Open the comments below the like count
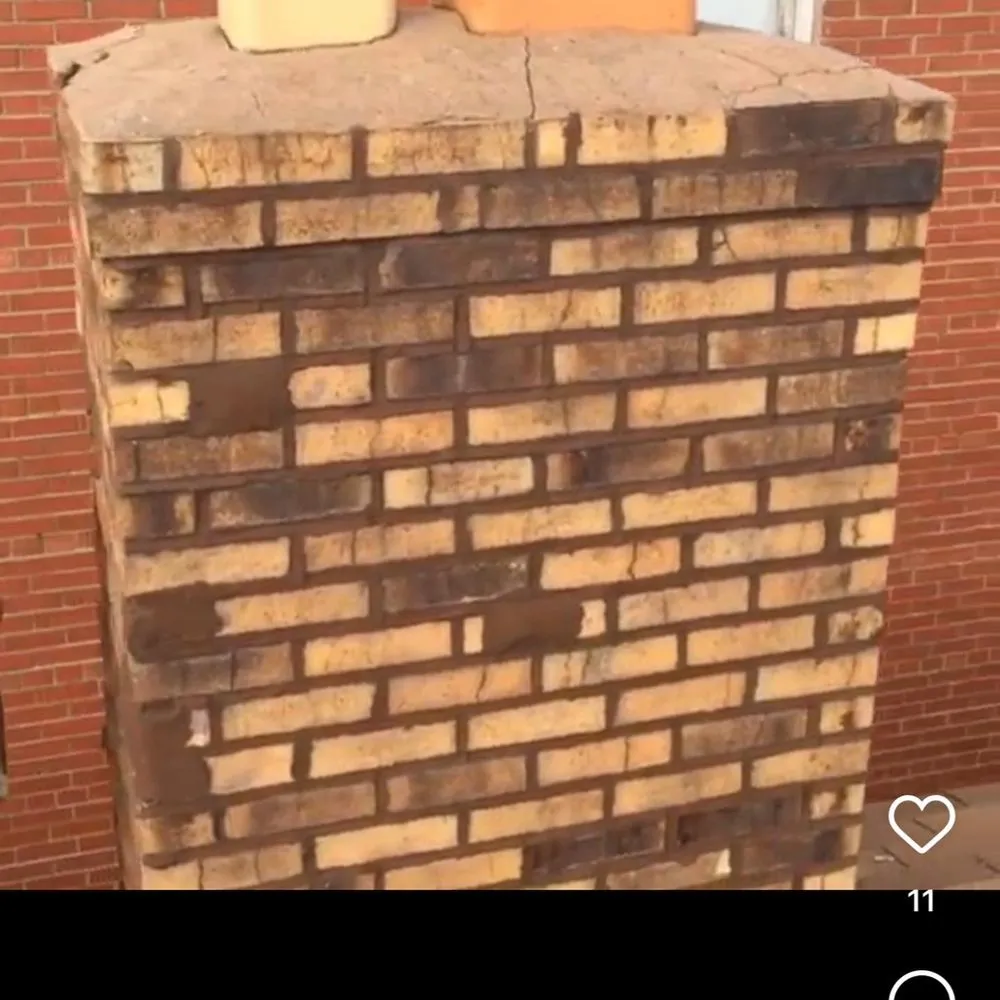 (921, 988)
